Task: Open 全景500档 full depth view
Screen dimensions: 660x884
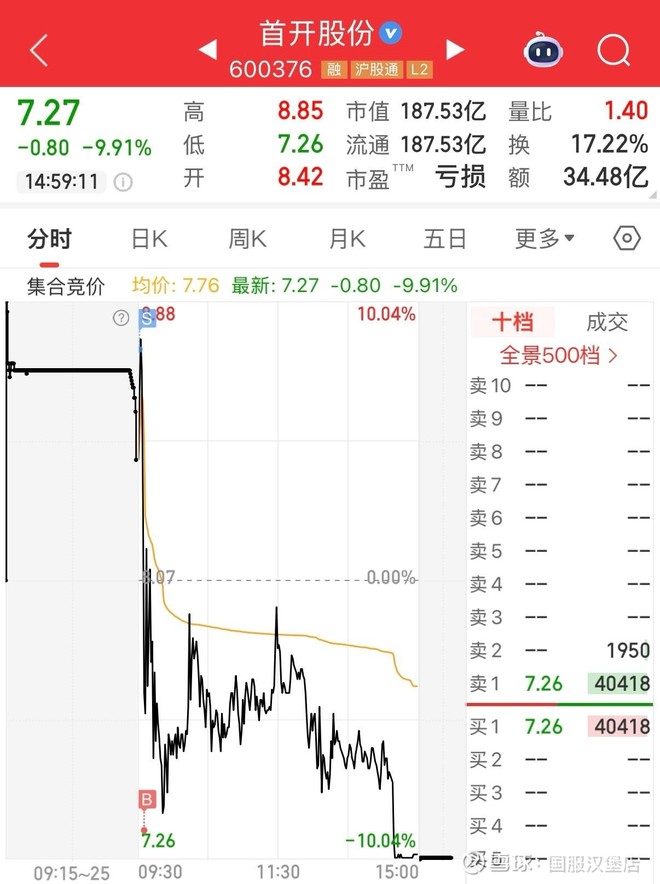Action: [559, 355]
